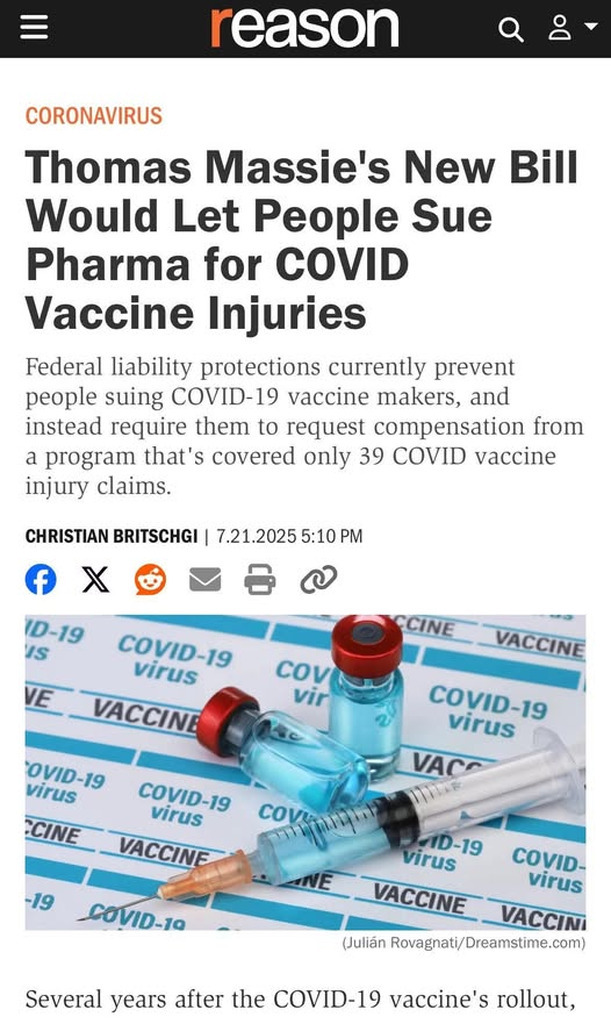Viewport: 611px width, 1024px height.
Task: Share the article on Facebook
Action: [x=41, y=579]
